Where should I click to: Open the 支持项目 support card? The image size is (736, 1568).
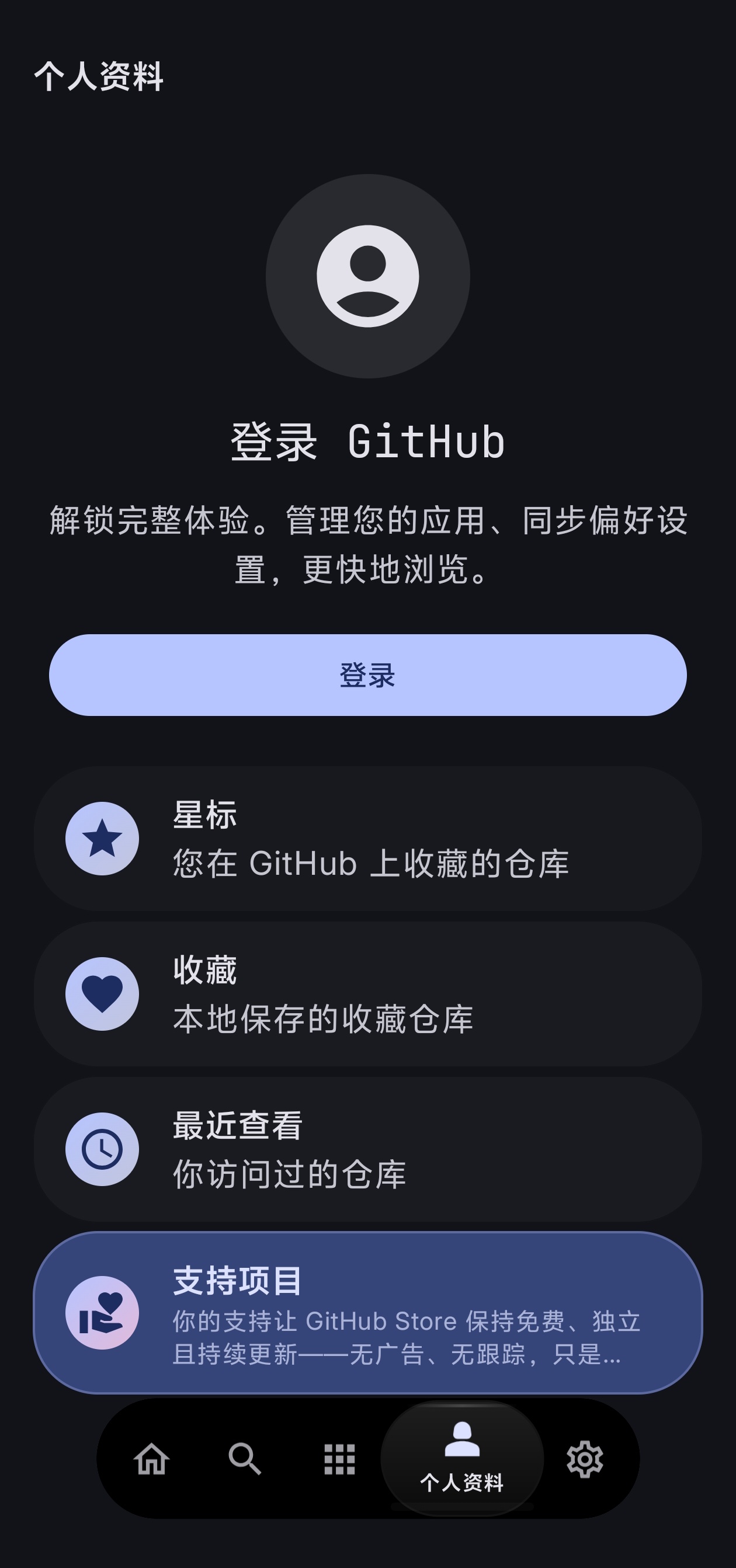[367, 1312]
